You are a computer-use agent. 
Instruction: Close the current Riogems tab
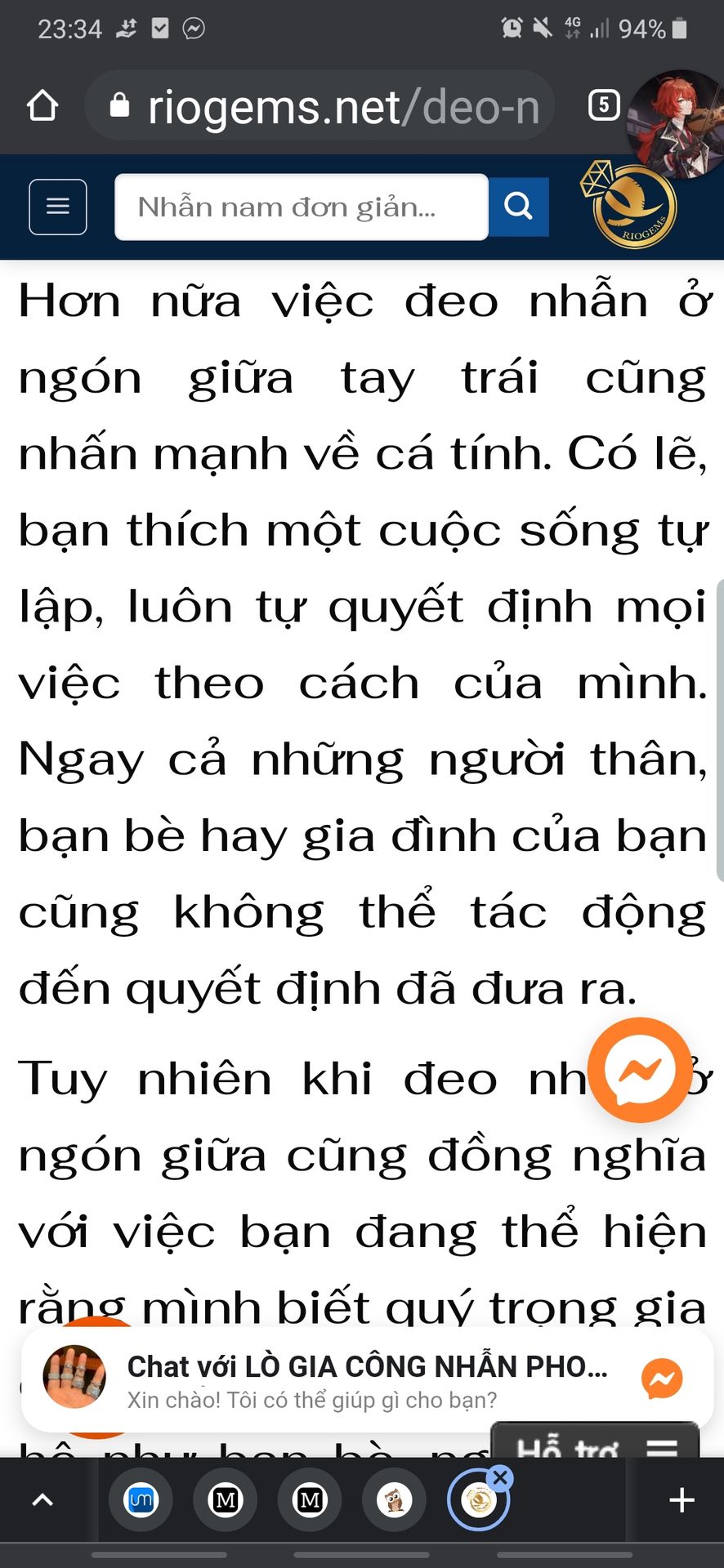coord(500,1477)
